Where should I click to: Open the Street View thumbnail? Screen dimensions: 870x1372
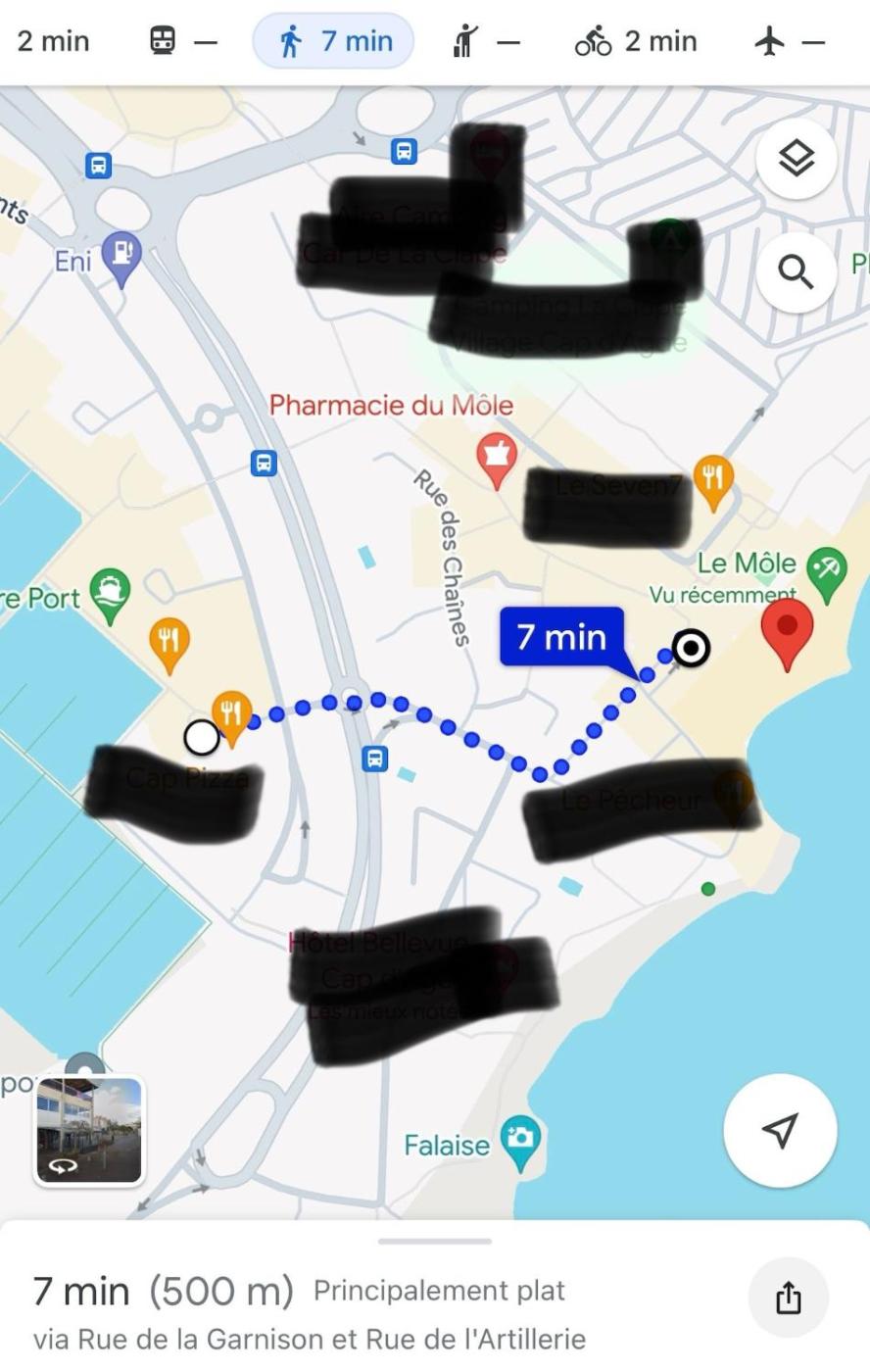[89, 1130]
